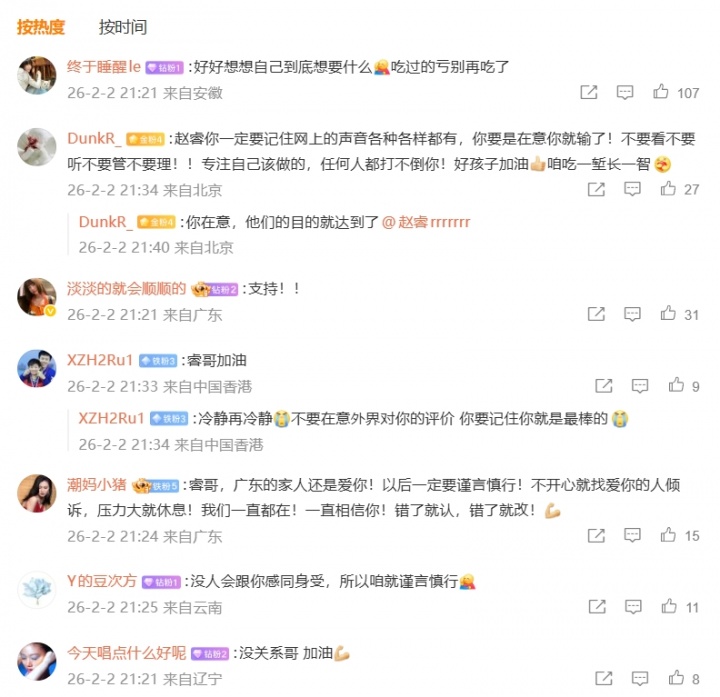
Task: View DunkR_'s profile via avatar
Action: pyautogui.click(x=37, y=147)
